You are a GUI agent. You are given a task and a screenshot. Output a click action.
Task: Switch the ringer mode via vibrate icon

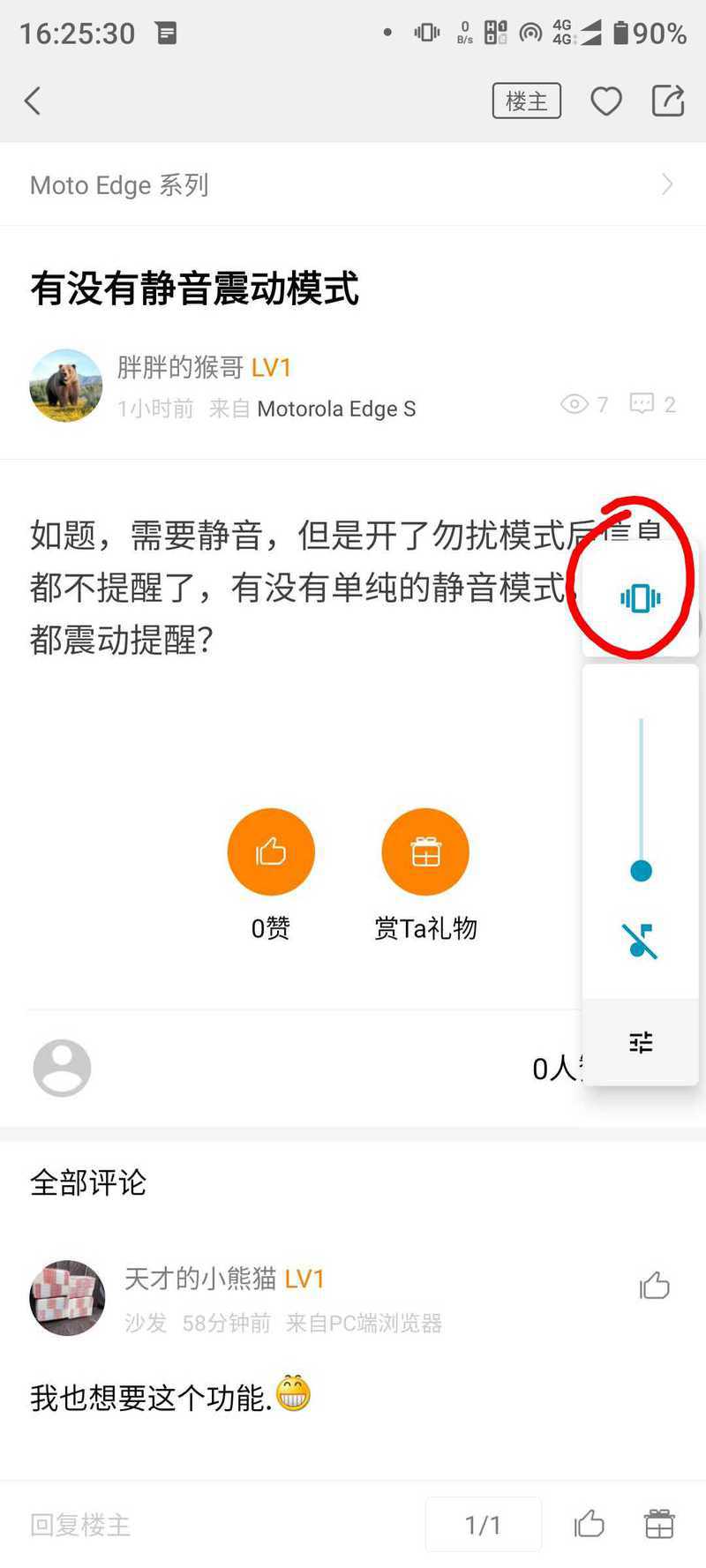tap(641, 598)
